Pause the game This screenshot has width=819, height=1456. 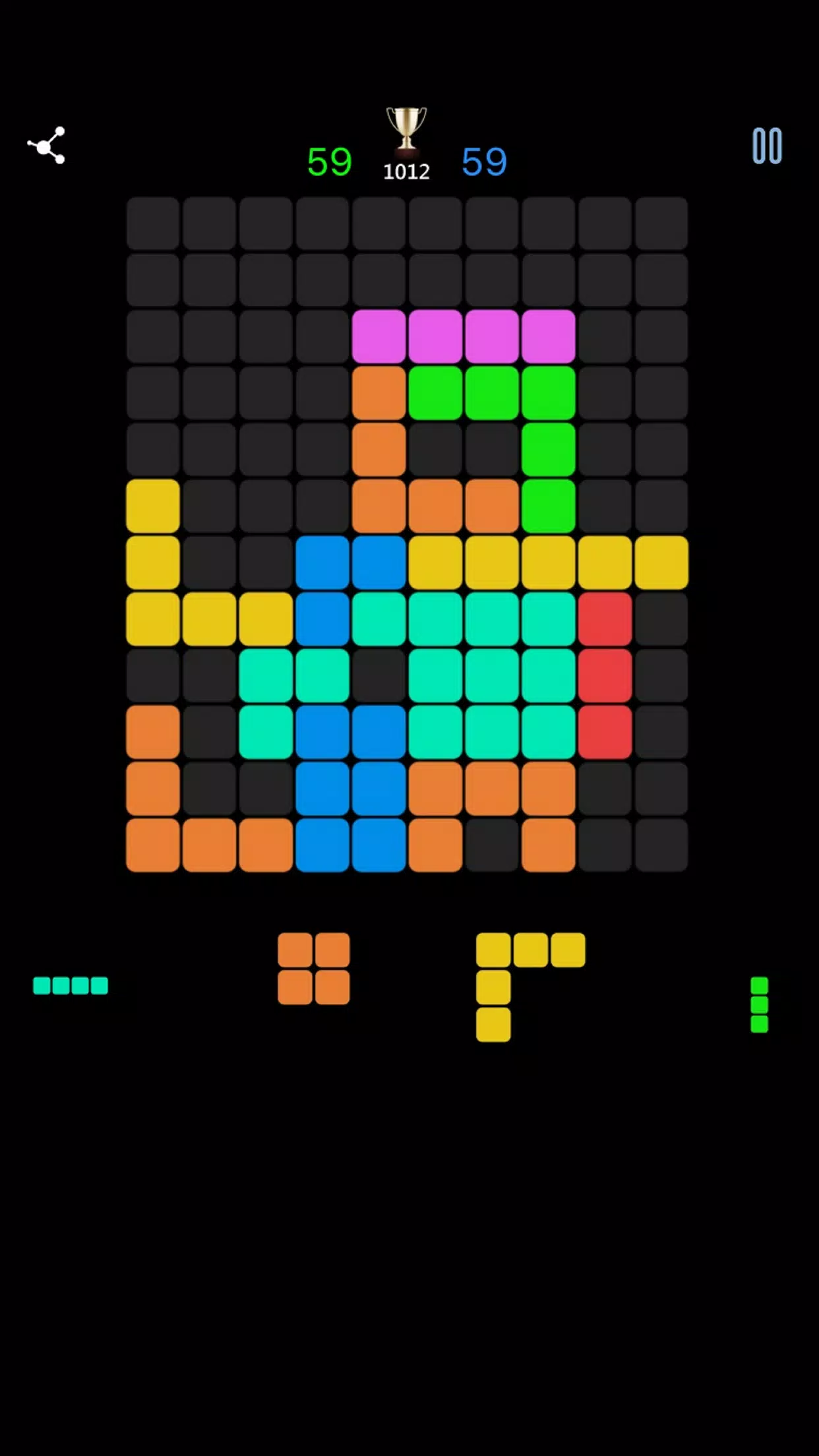(767, 146)
